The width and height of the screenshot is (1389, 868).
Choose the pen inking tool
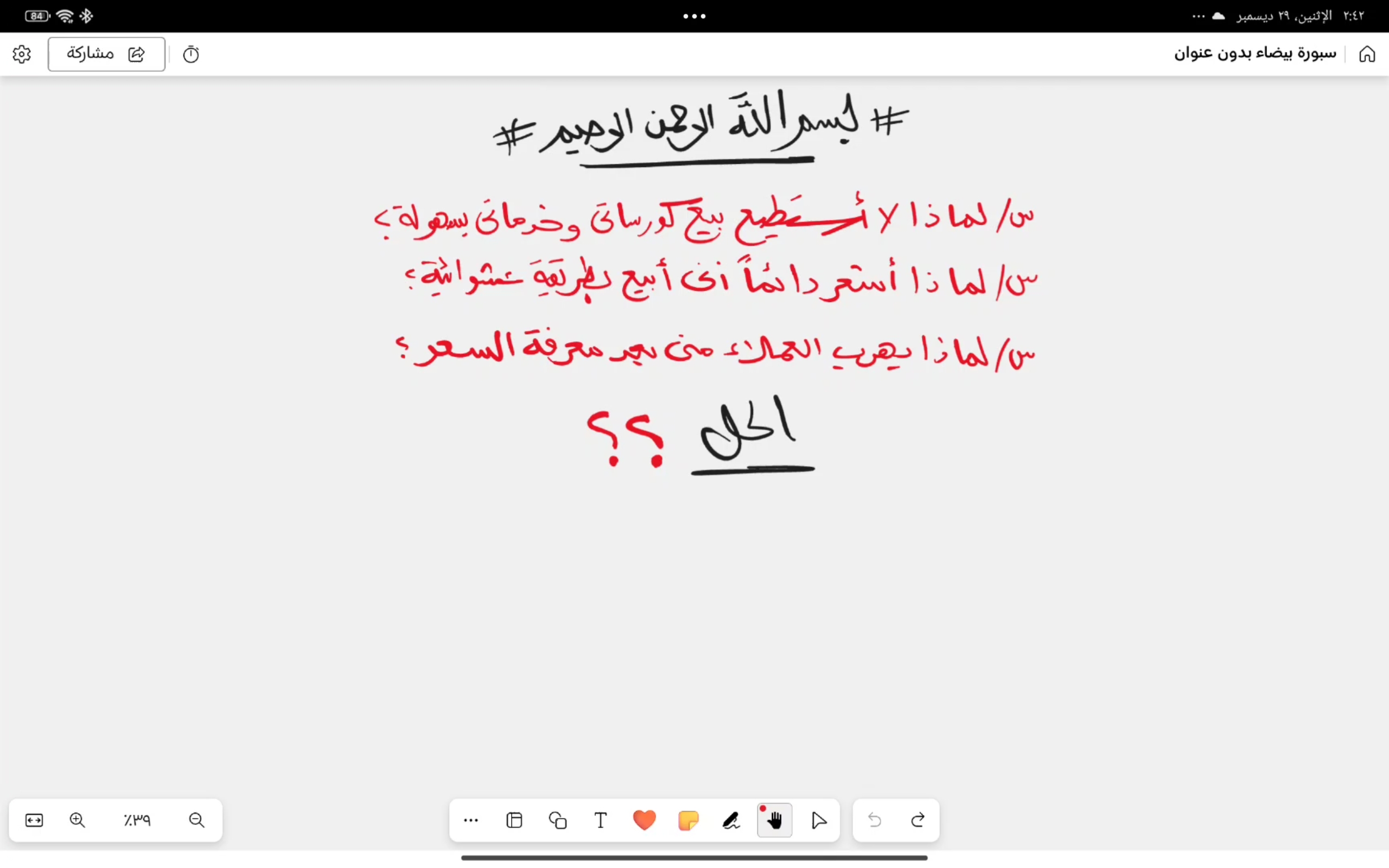[731, 820]
